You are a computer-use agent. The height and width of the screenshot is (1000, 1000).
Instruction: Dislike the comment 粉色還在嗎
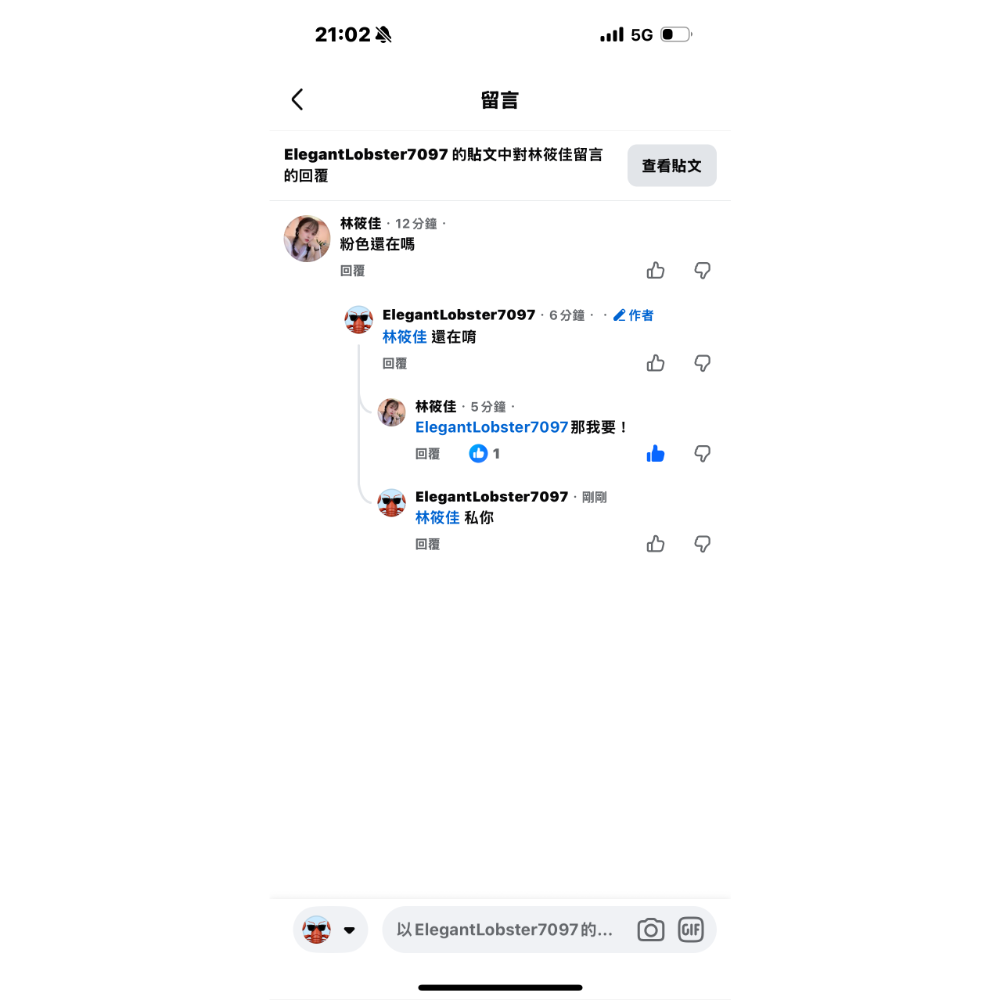(x=703, y=270)
